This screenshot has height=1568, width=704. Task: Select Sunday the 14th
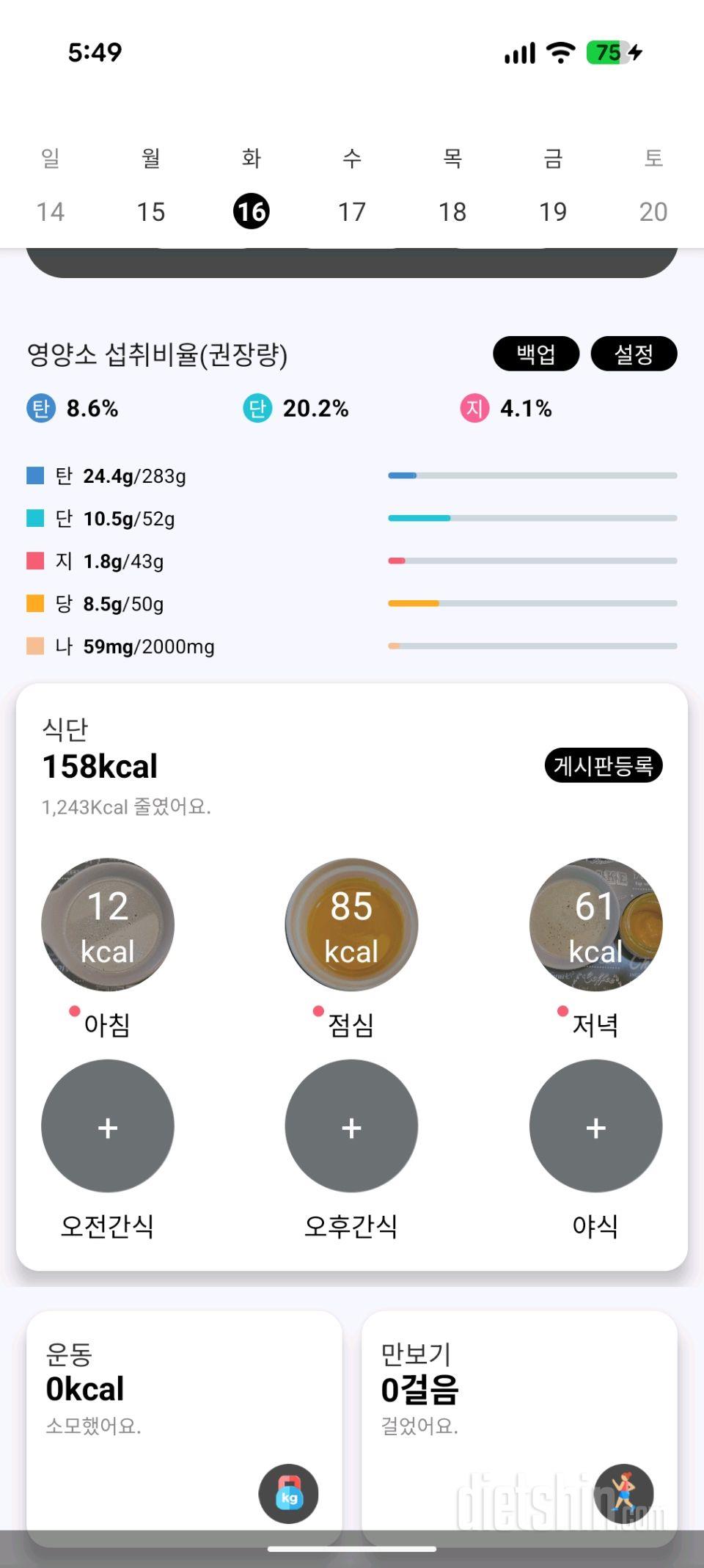point(51,211)
